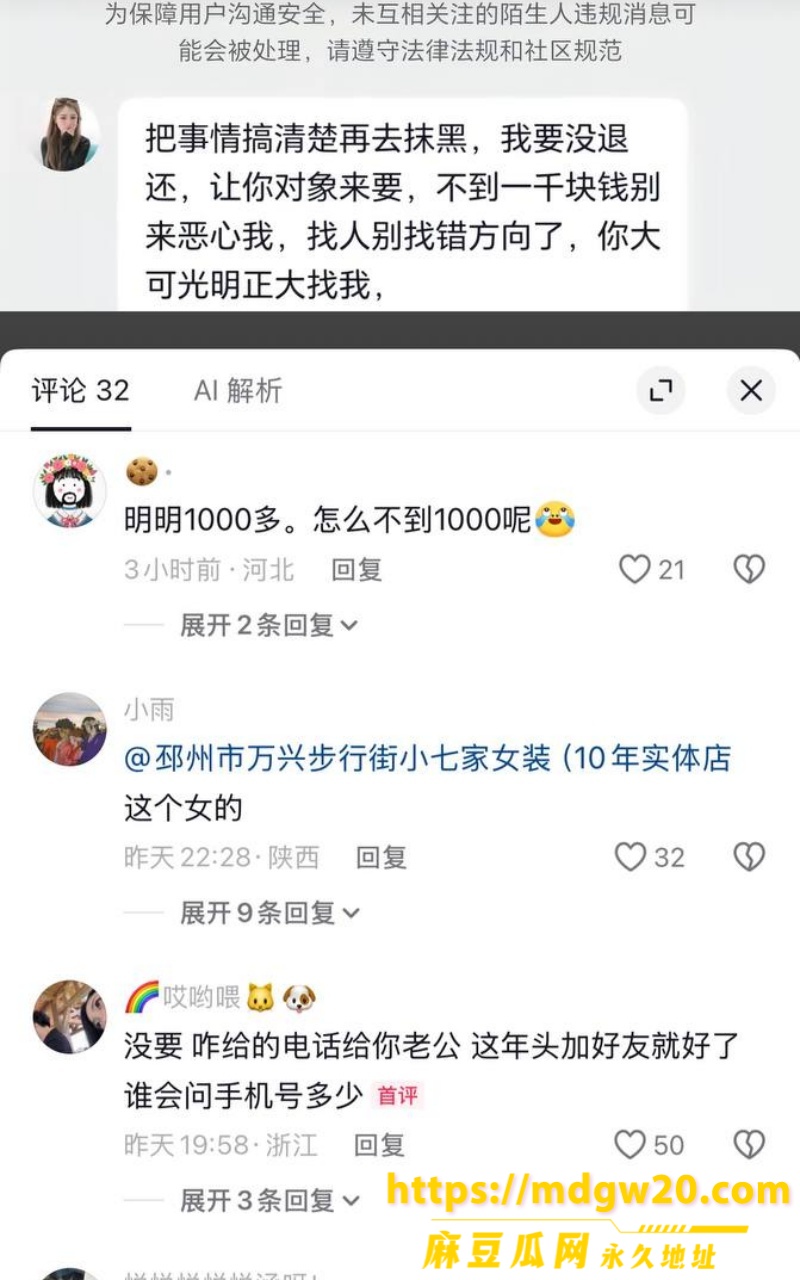
Task: Switch to the AI 解析 tab
Action: coord(238,390)
